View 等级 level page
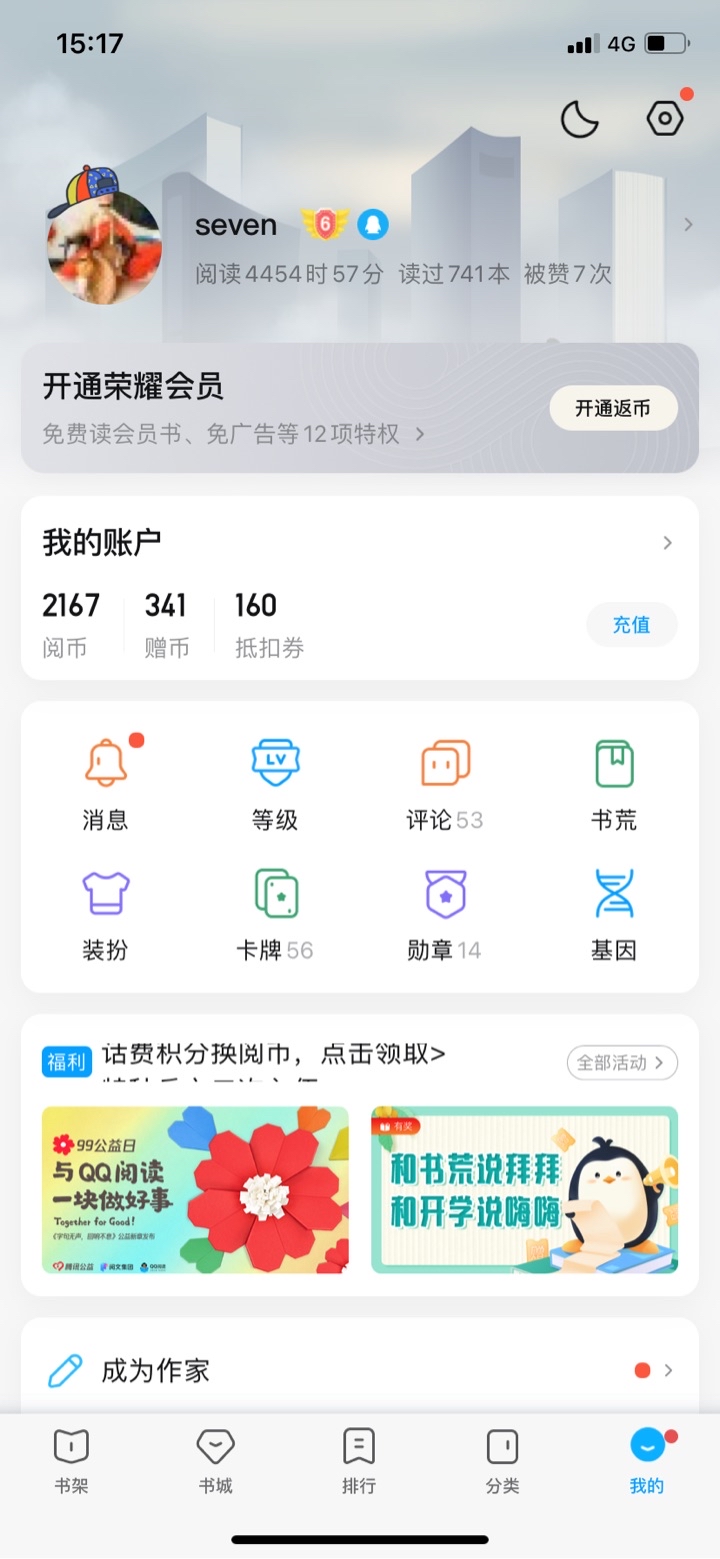 tap(275, 786)
